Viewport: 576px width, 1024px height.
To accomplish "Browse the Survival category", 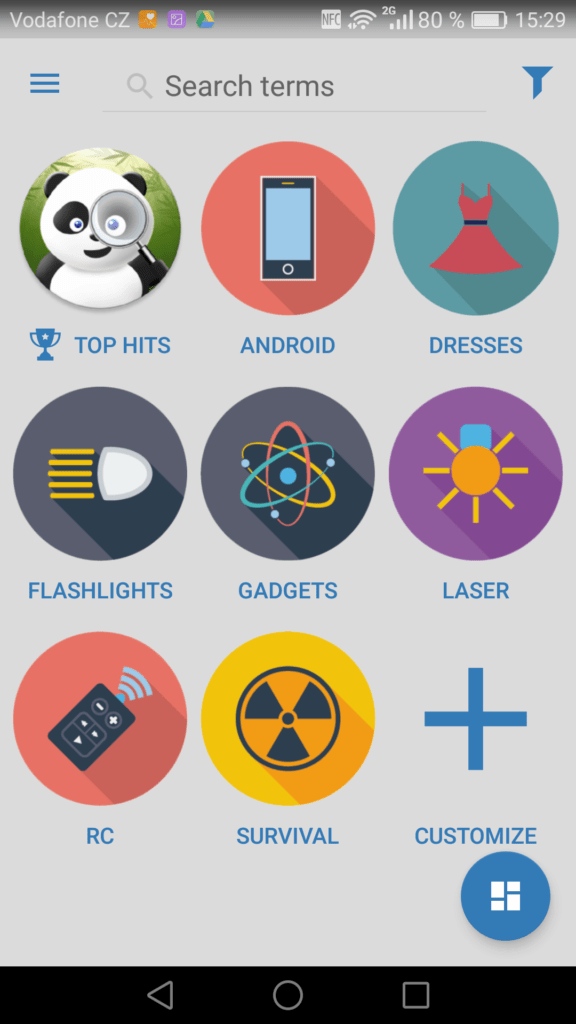I will click(288, 718).
